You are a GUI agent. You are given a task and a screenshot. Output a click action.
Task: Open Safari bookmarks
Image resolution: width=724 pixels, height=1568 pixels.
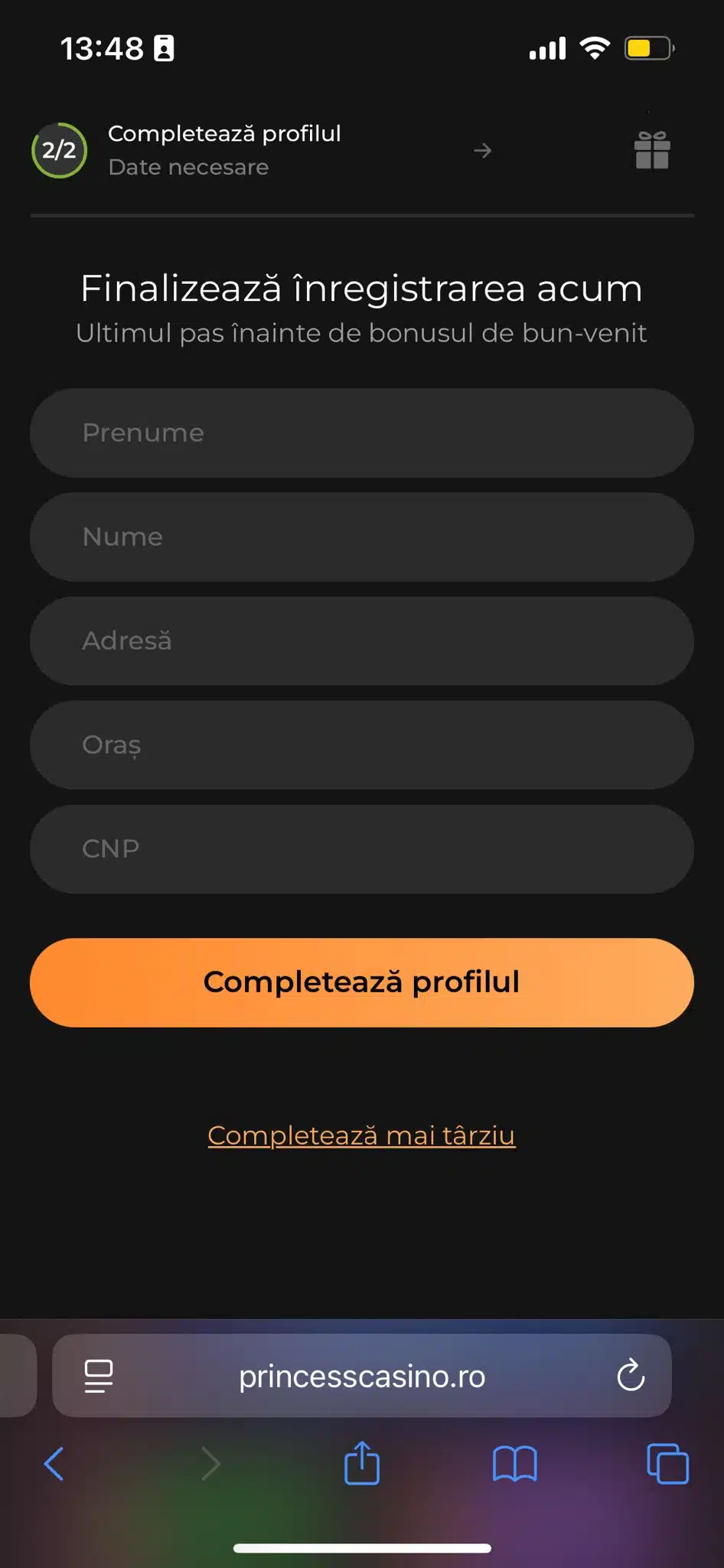click(514, 1464)
